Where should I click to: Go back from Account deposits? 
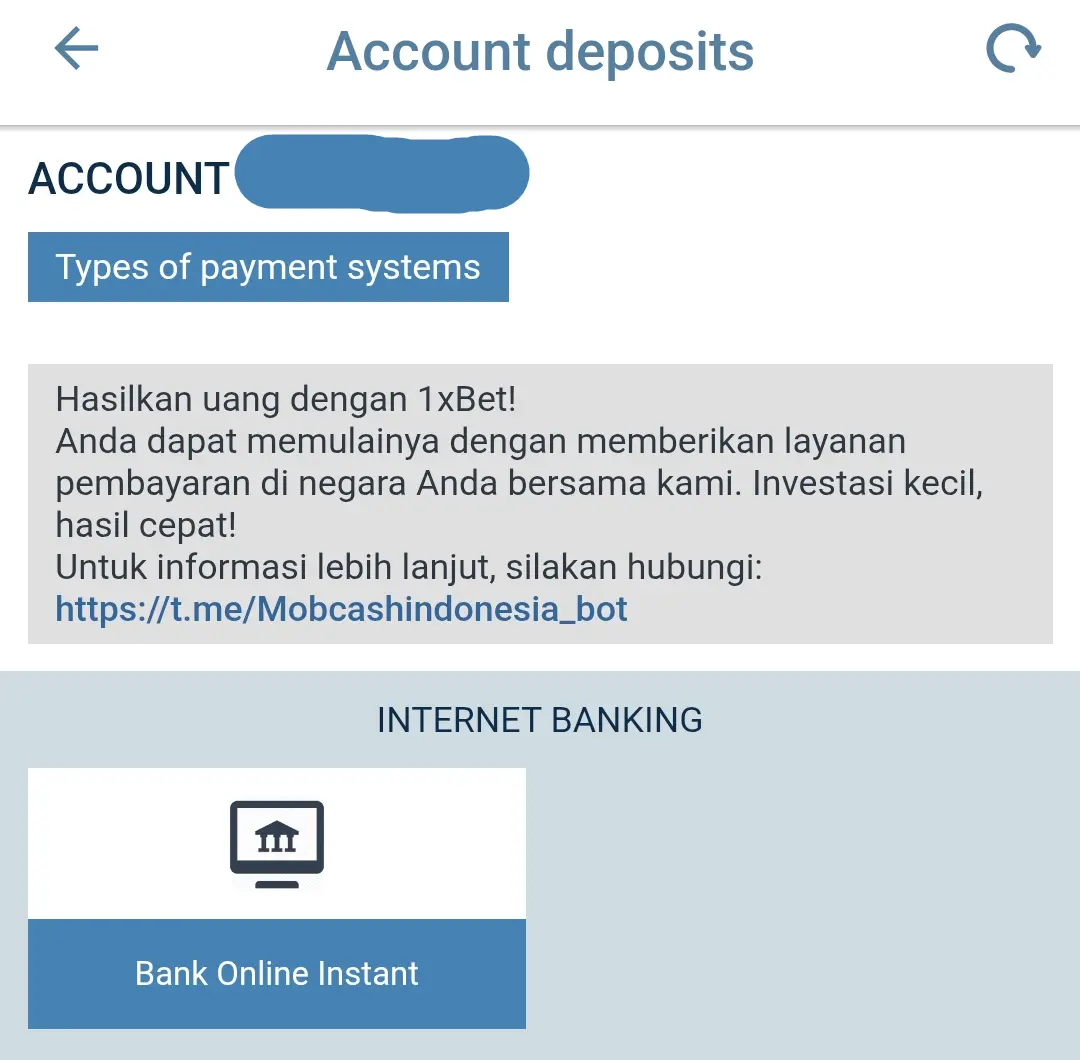(x=76, y=49)
